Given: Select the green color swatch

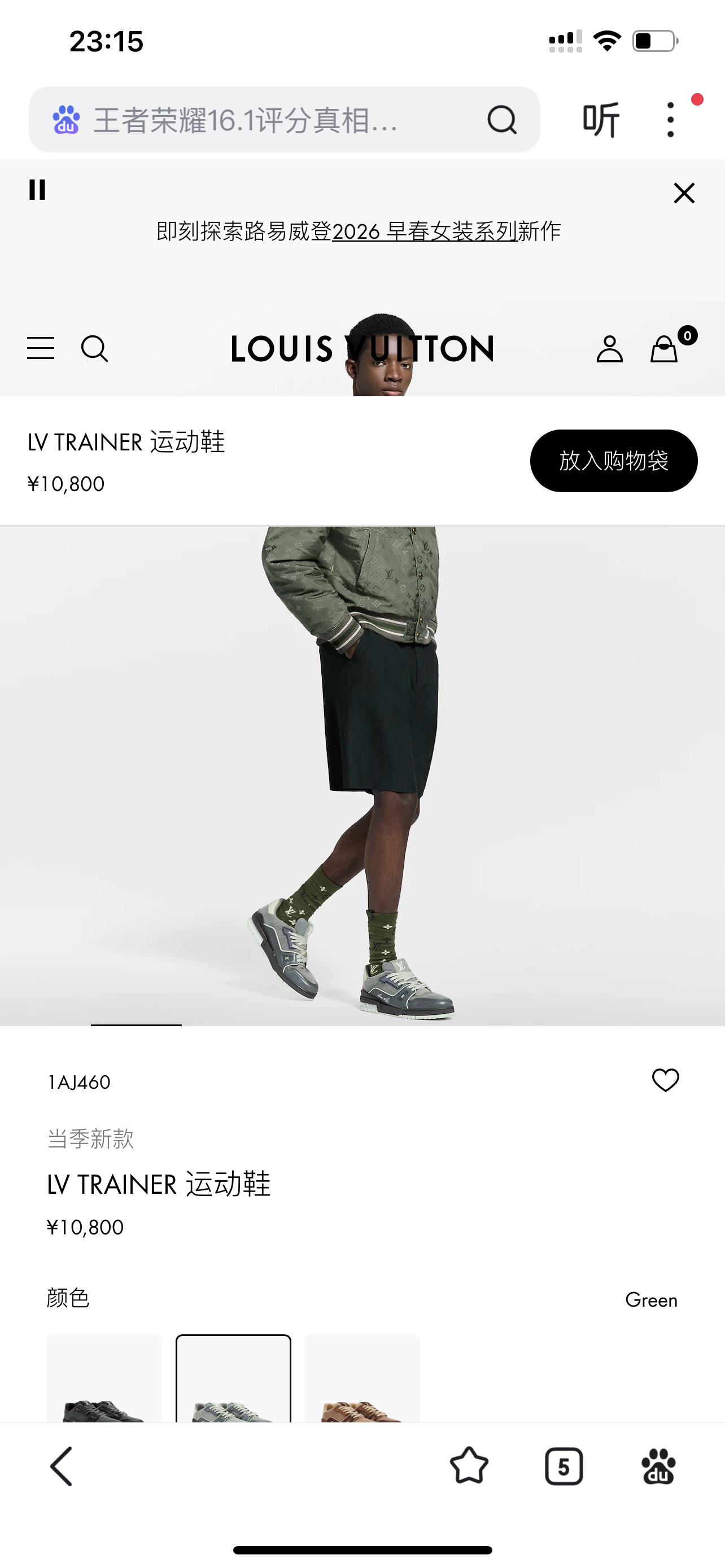Looking at the screenshot, I should tap(233, 1379).
